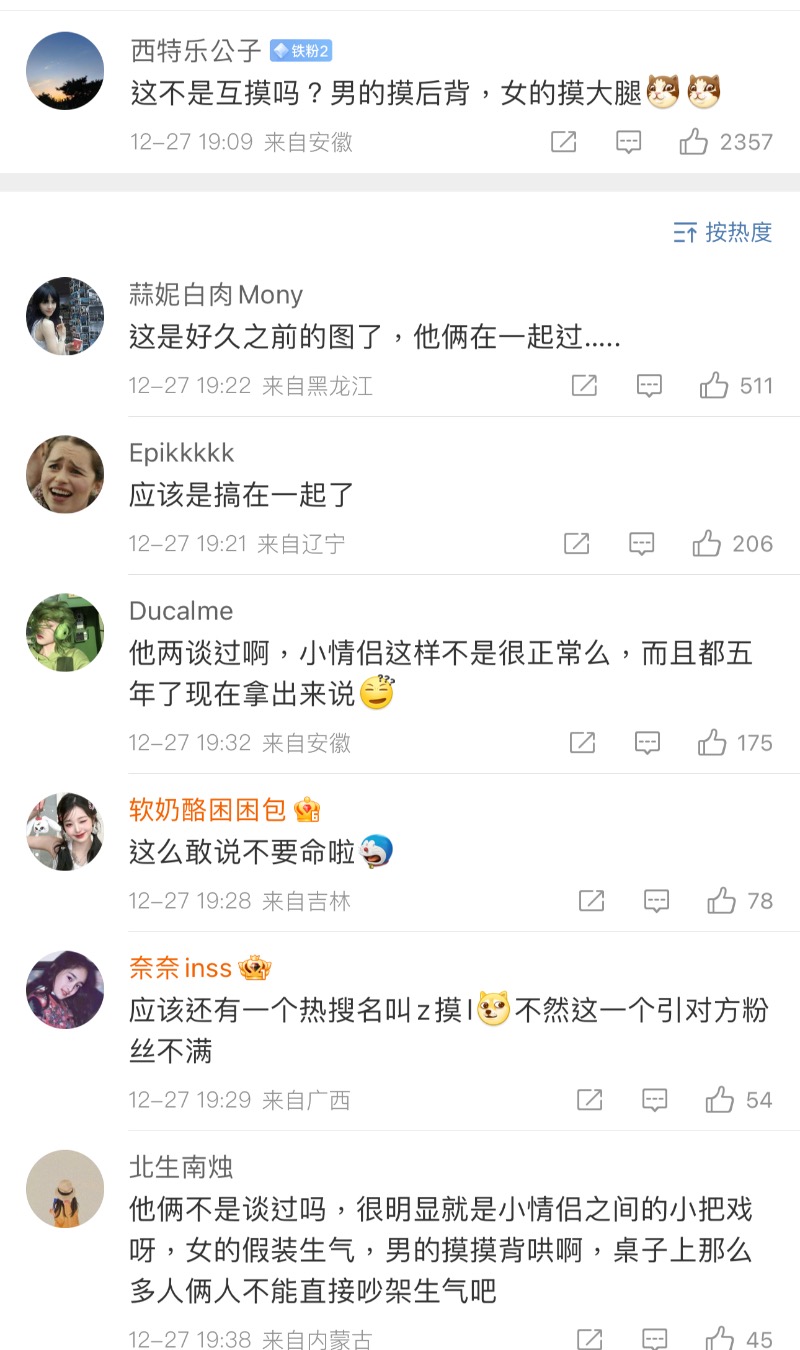
Task: Open 软奶酪困困包's username profile
Action: coord(207,810)
